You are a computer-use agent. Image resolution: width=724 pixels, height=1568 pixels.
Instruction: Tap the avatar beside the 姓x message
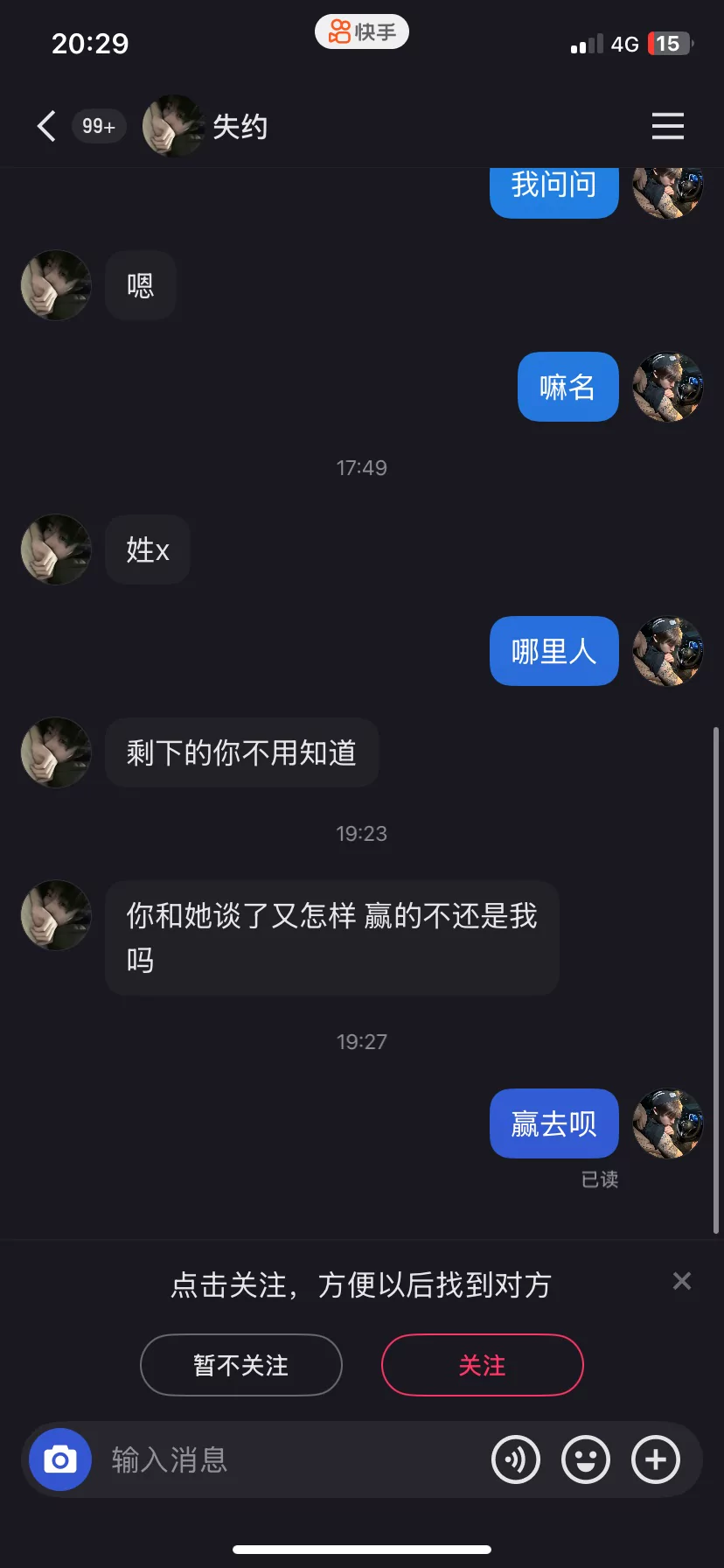pos(56,549)
